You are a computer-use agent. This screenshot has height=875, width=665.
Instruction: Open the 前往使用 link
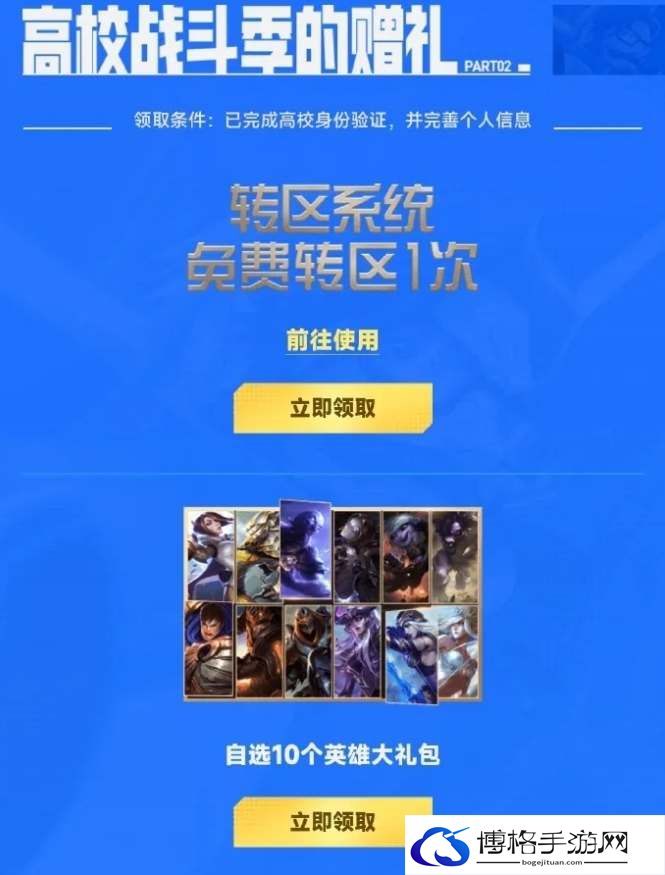pyautogui.click(x=333, y=340)
